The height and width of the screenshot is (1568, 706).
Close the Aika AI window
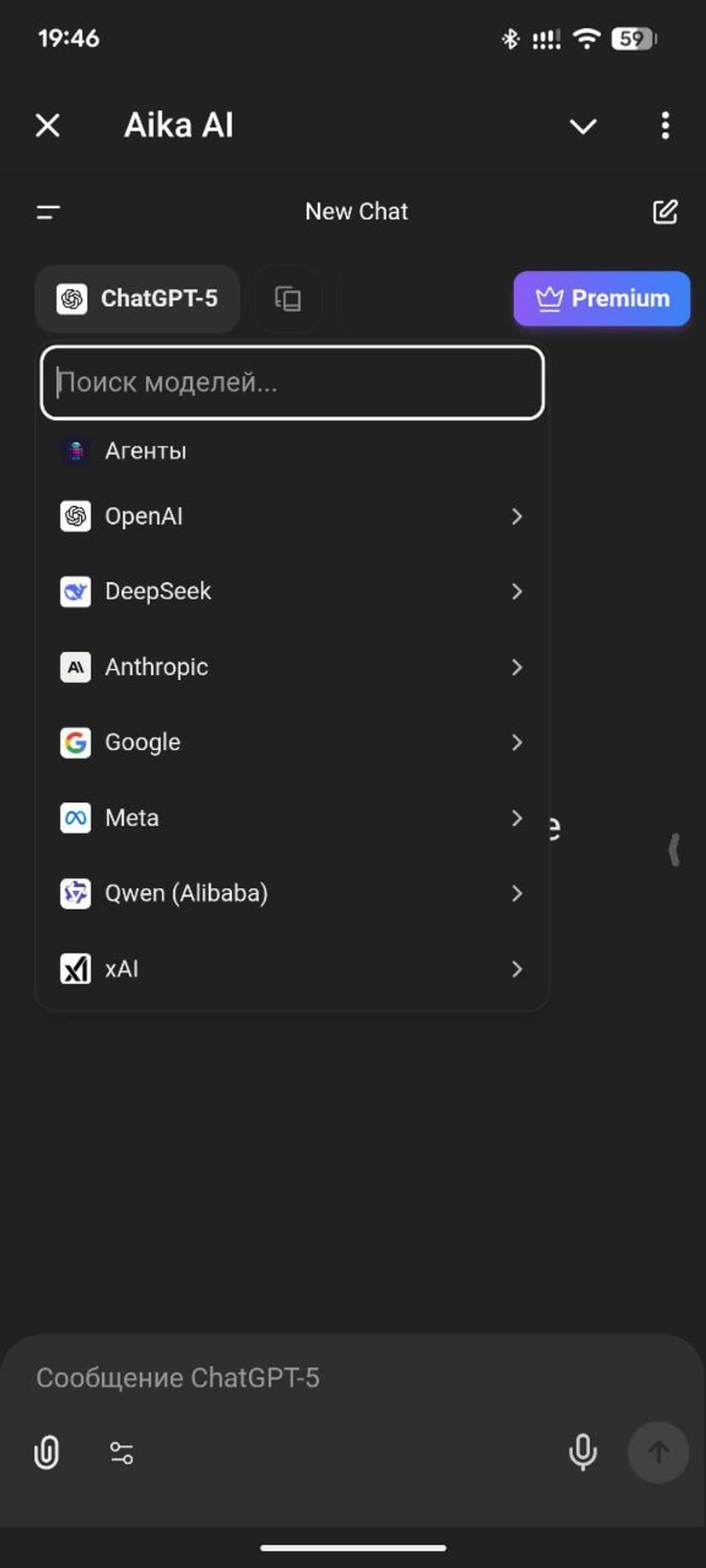pyautogui.click(x=48, y=126)
